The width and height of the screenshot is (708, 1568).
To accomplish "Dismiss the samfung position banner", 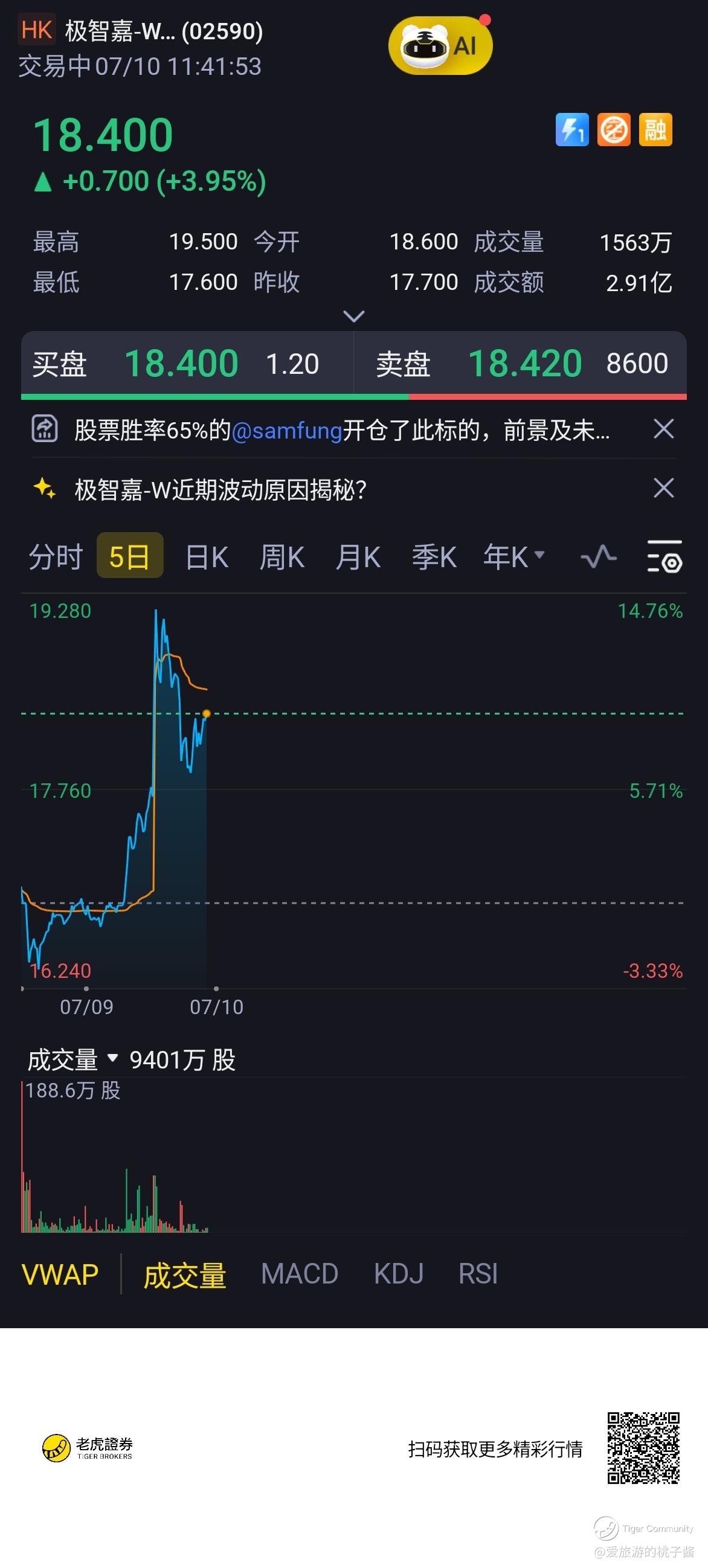I will click(x=663, y=429).
